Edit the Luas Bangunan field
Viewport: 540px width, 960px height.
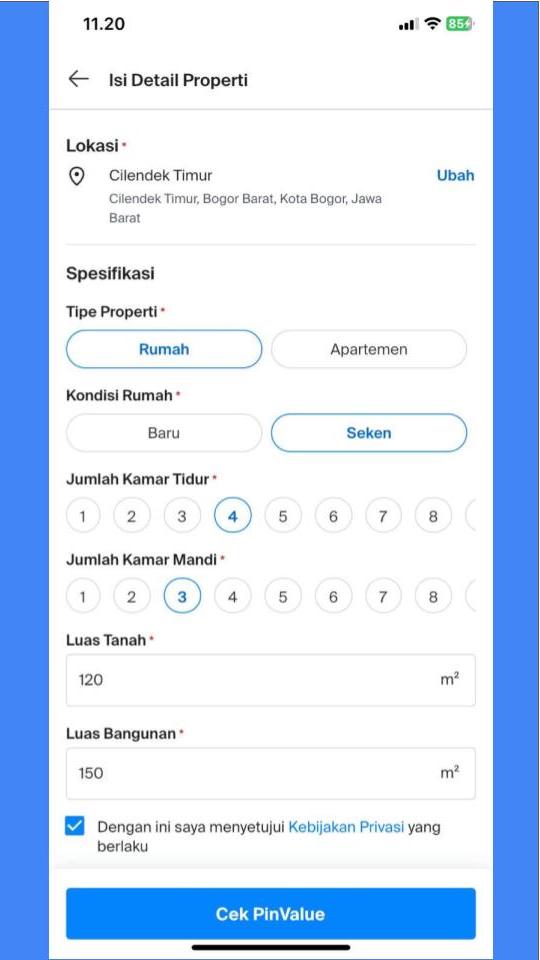271,773
